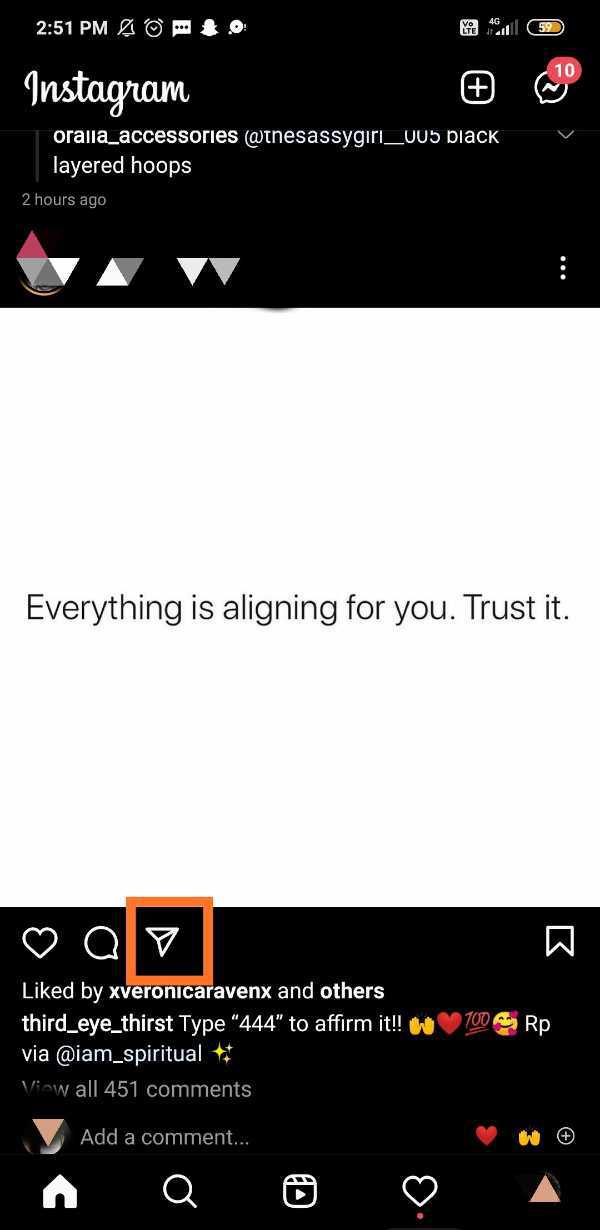Open more emoji reactions with plus circle
Viewport: 600px width, 1230px height.
566,1136
